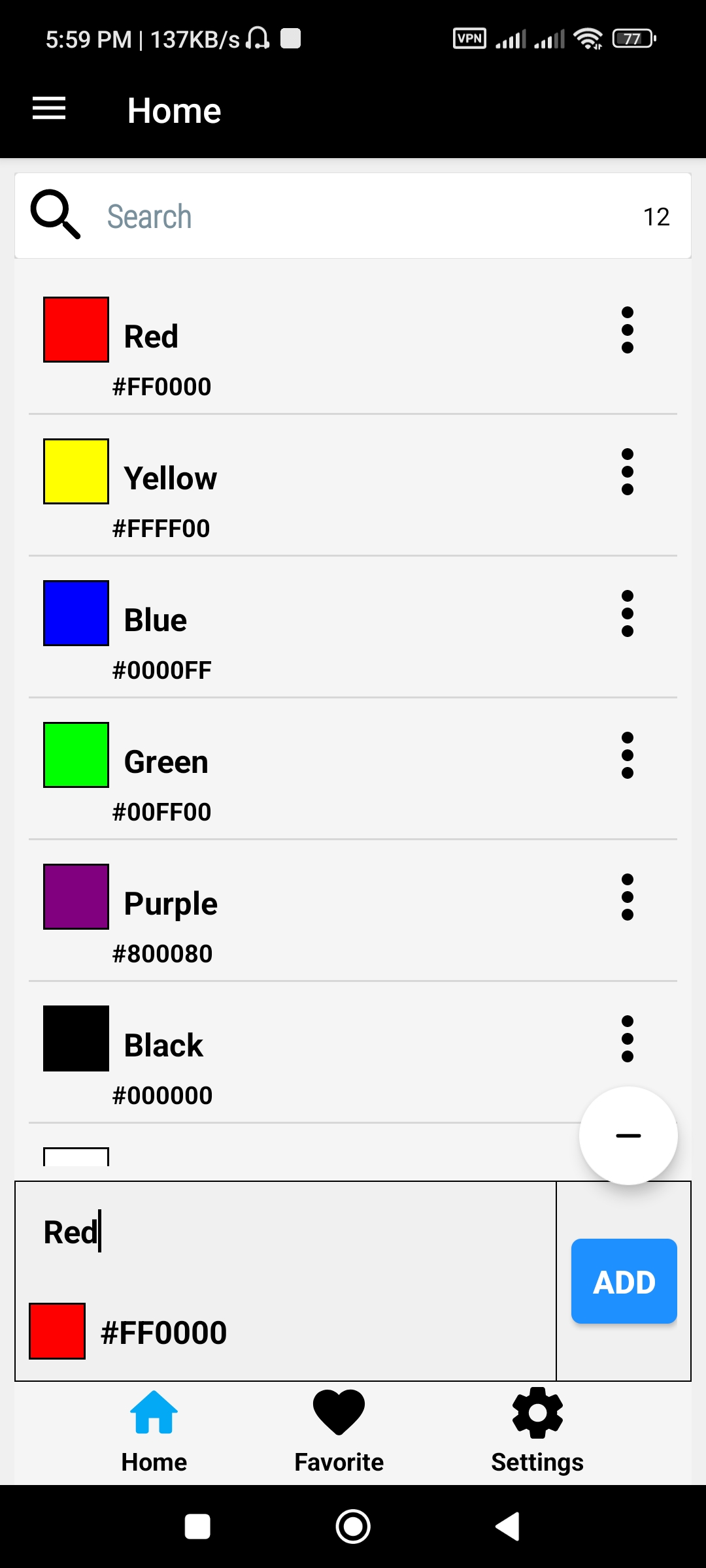
Task: Open options menu for Yellow
Action: (628, 472)
